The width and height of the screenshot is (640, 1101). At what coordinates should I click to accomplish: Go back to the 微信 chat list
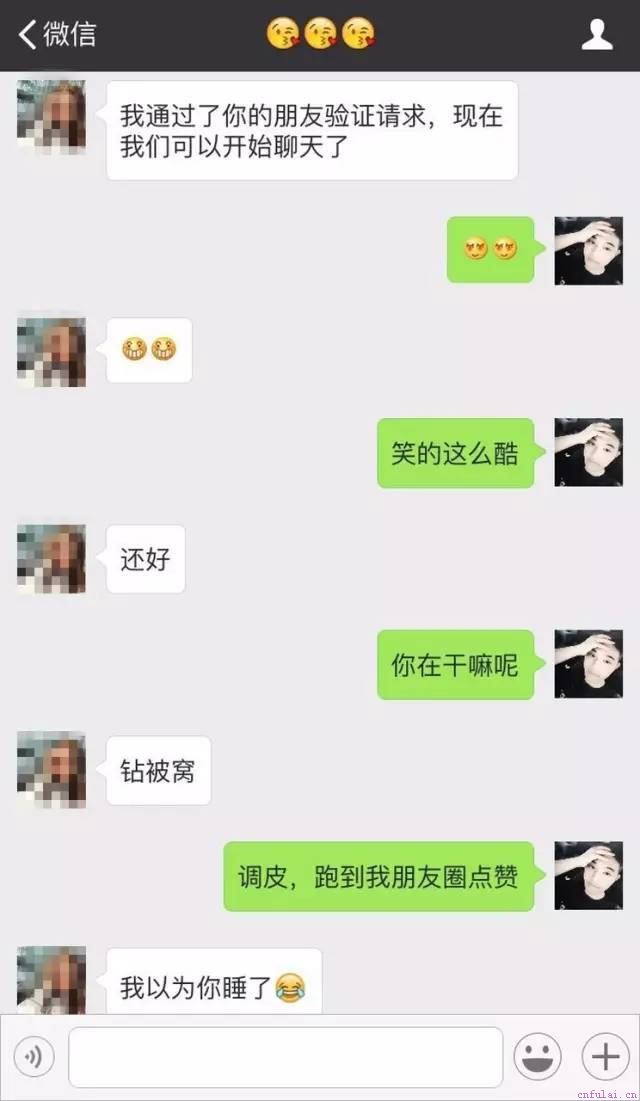coord(56,34)
